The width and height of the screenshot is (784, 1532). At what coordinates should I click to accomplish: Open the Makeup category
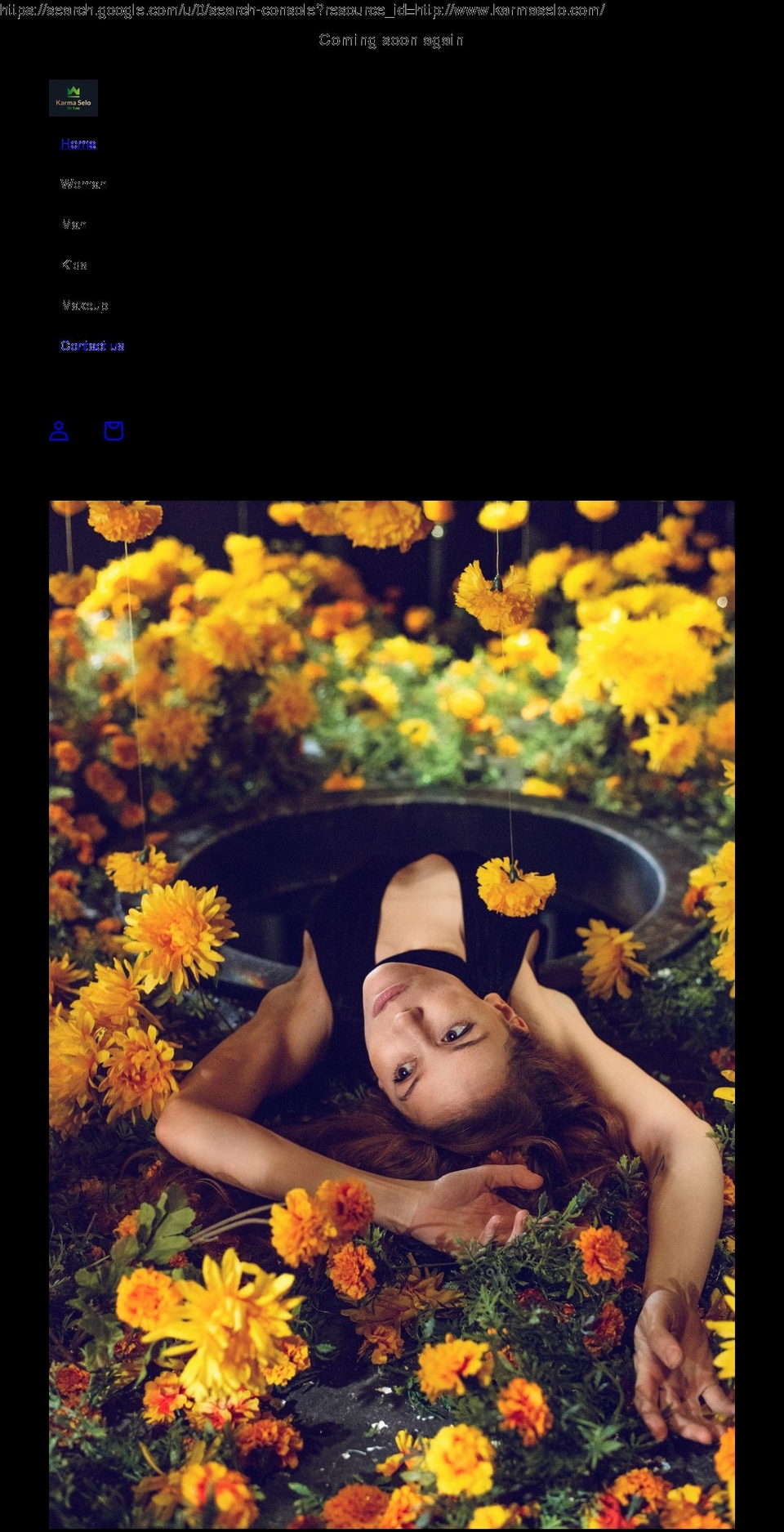click(x=85, y=306)
